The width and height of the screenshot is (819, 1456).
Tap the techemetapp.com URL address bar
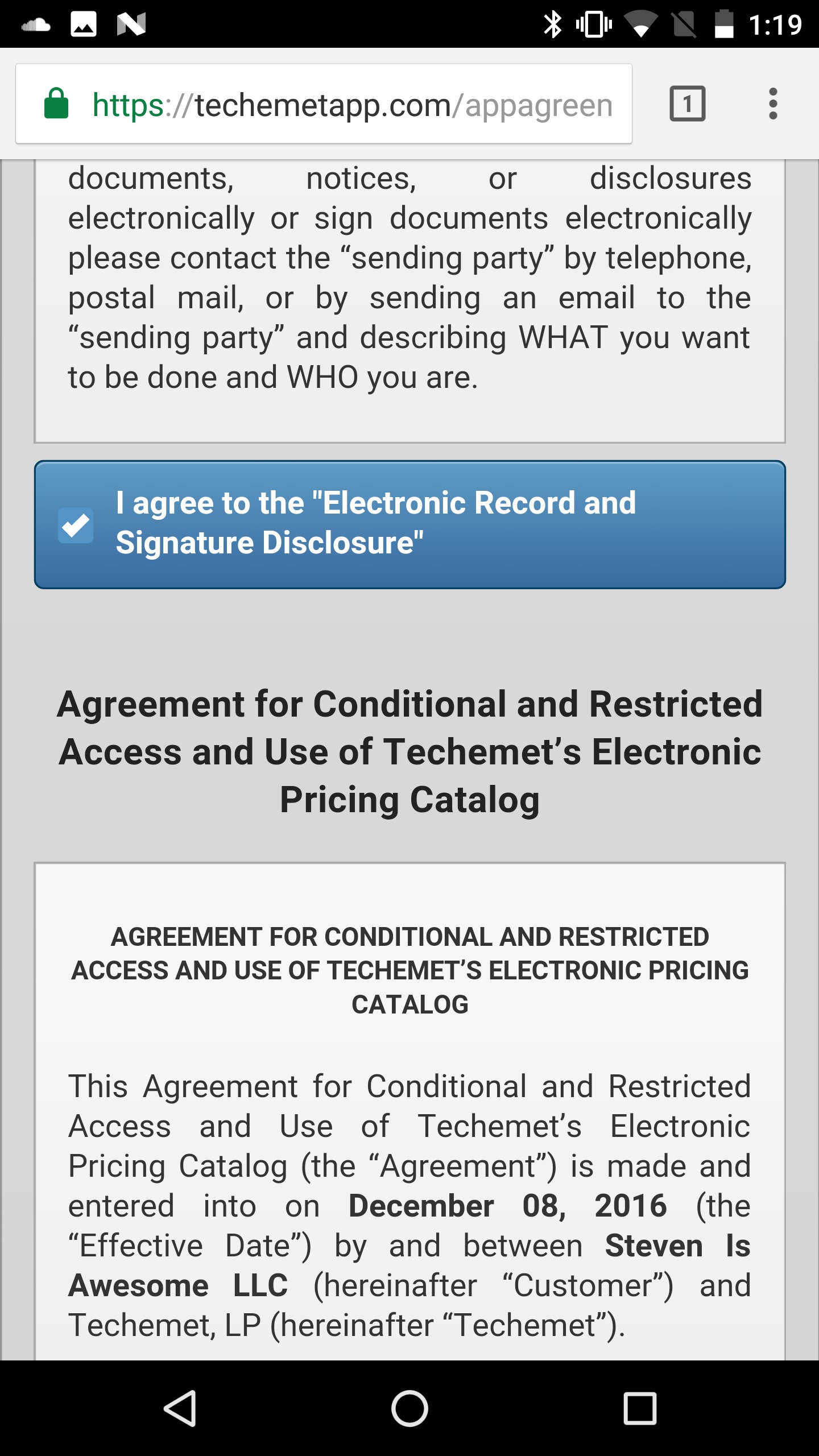pyautogui.click(x=353, y=105)
